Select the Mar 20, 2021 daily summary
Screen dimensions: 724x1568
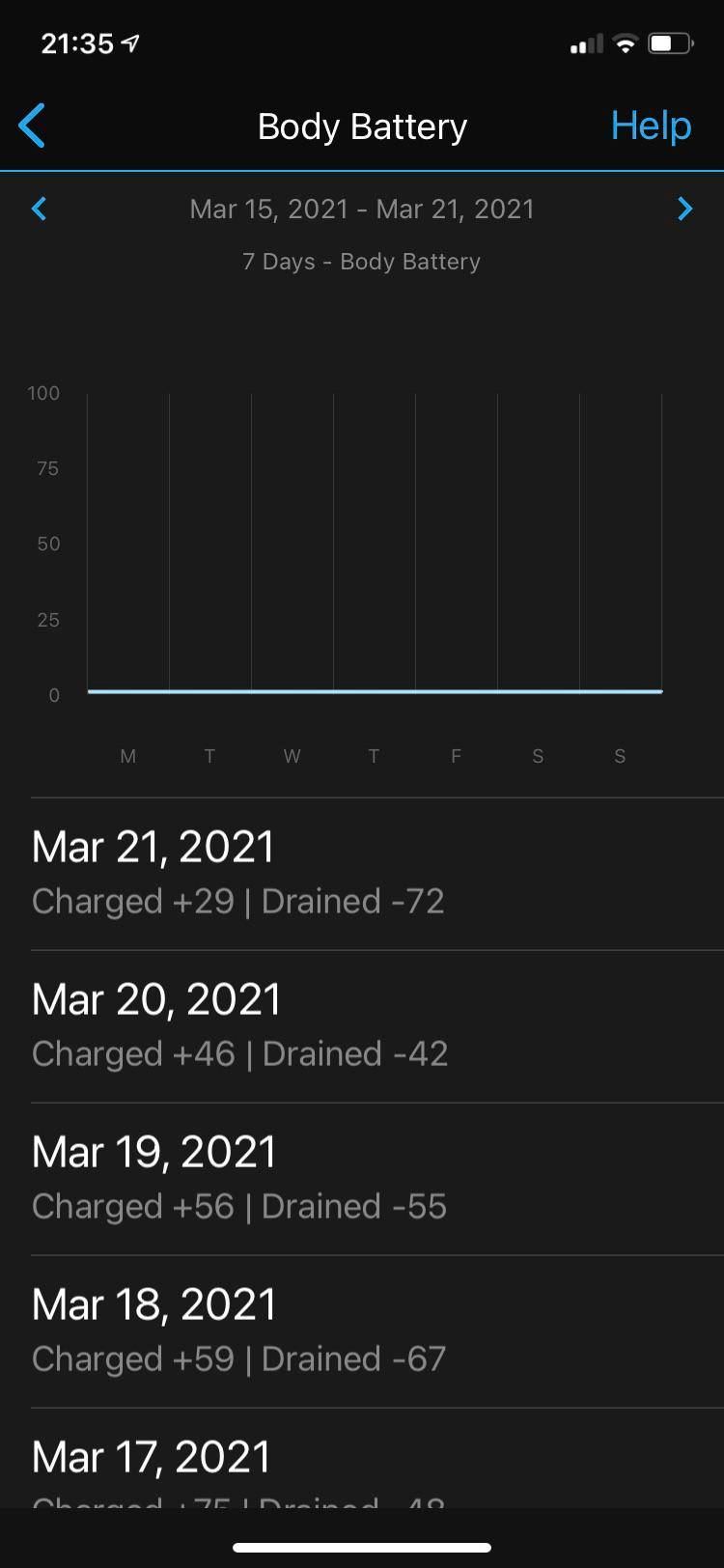click(x=362, y=1023)
